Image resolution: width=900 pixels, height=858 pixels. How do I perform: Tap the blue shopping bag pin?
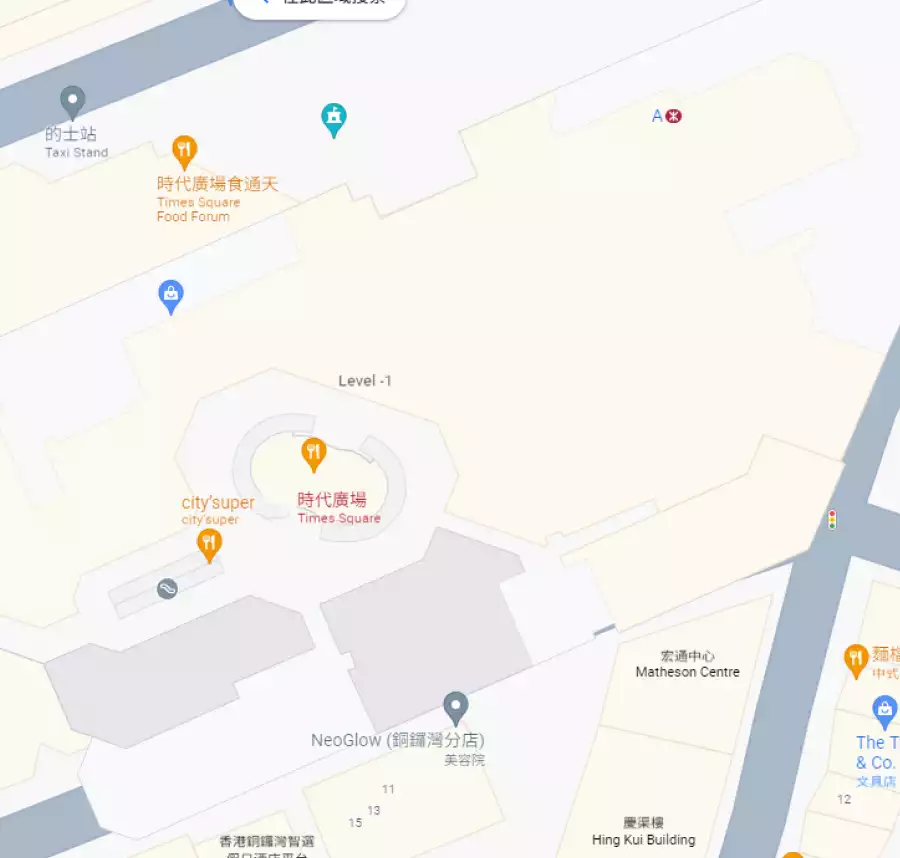point(172,296)
